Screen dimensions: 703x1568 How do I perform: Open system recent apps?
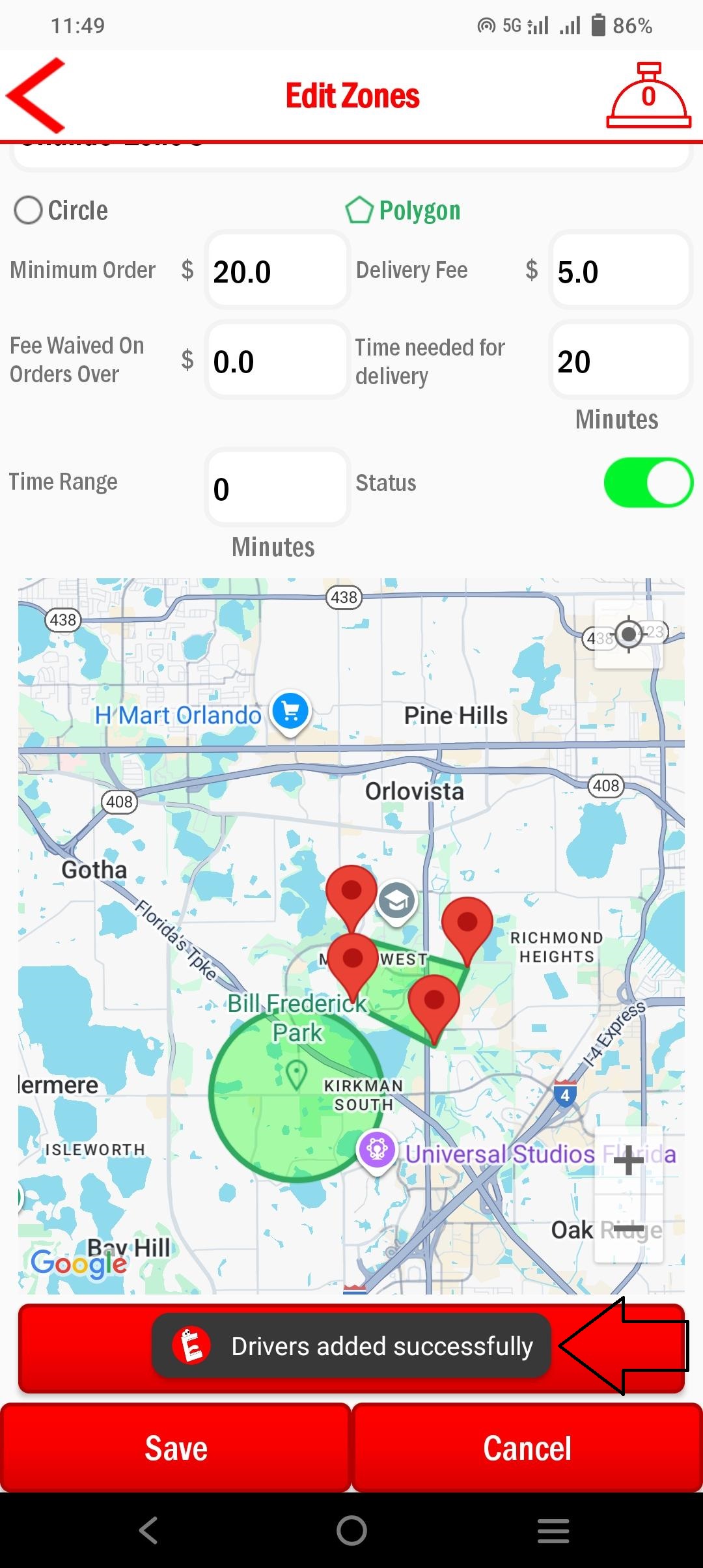click(x=553, y=1531)
